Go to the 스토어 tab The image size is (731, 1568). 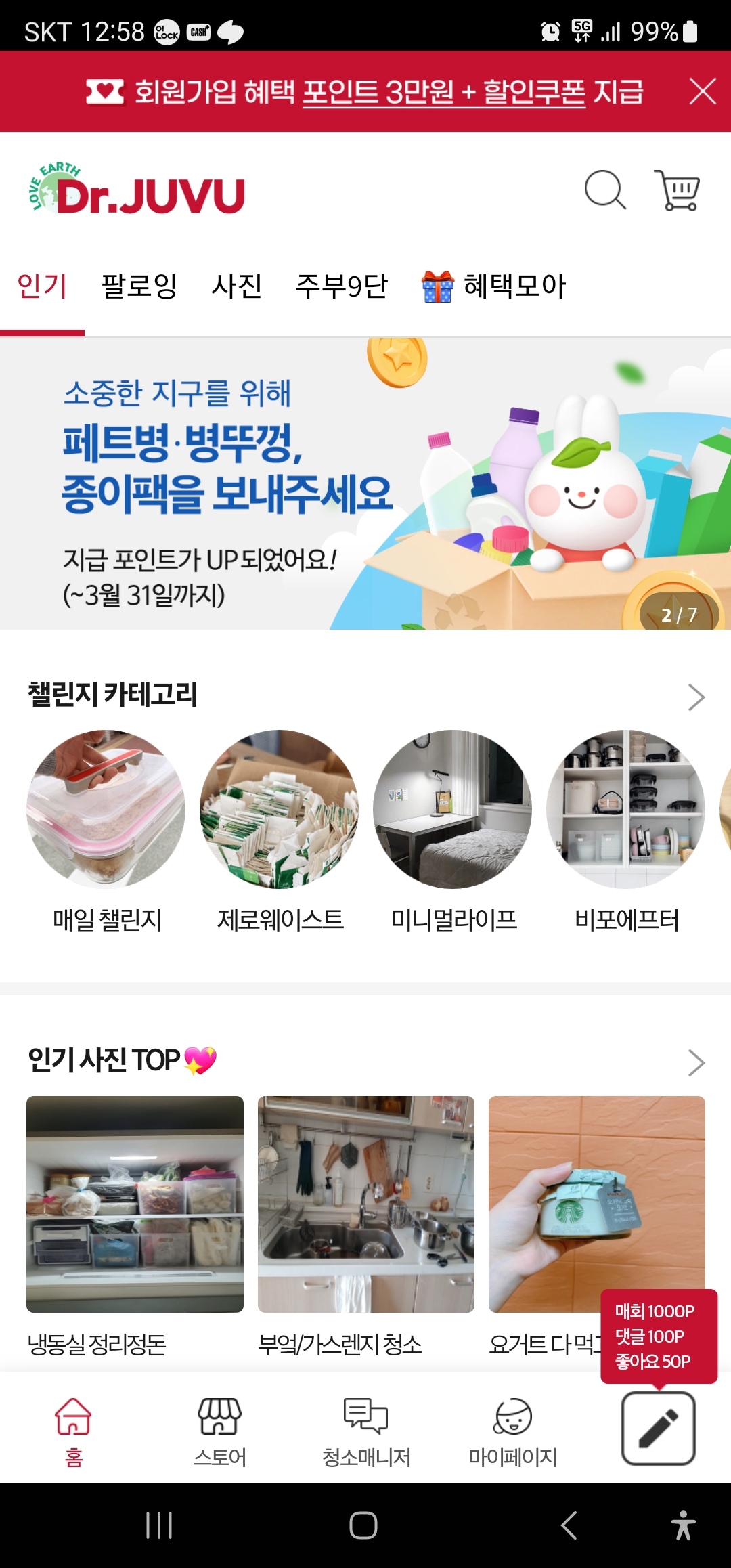[x=219, y=1430]
